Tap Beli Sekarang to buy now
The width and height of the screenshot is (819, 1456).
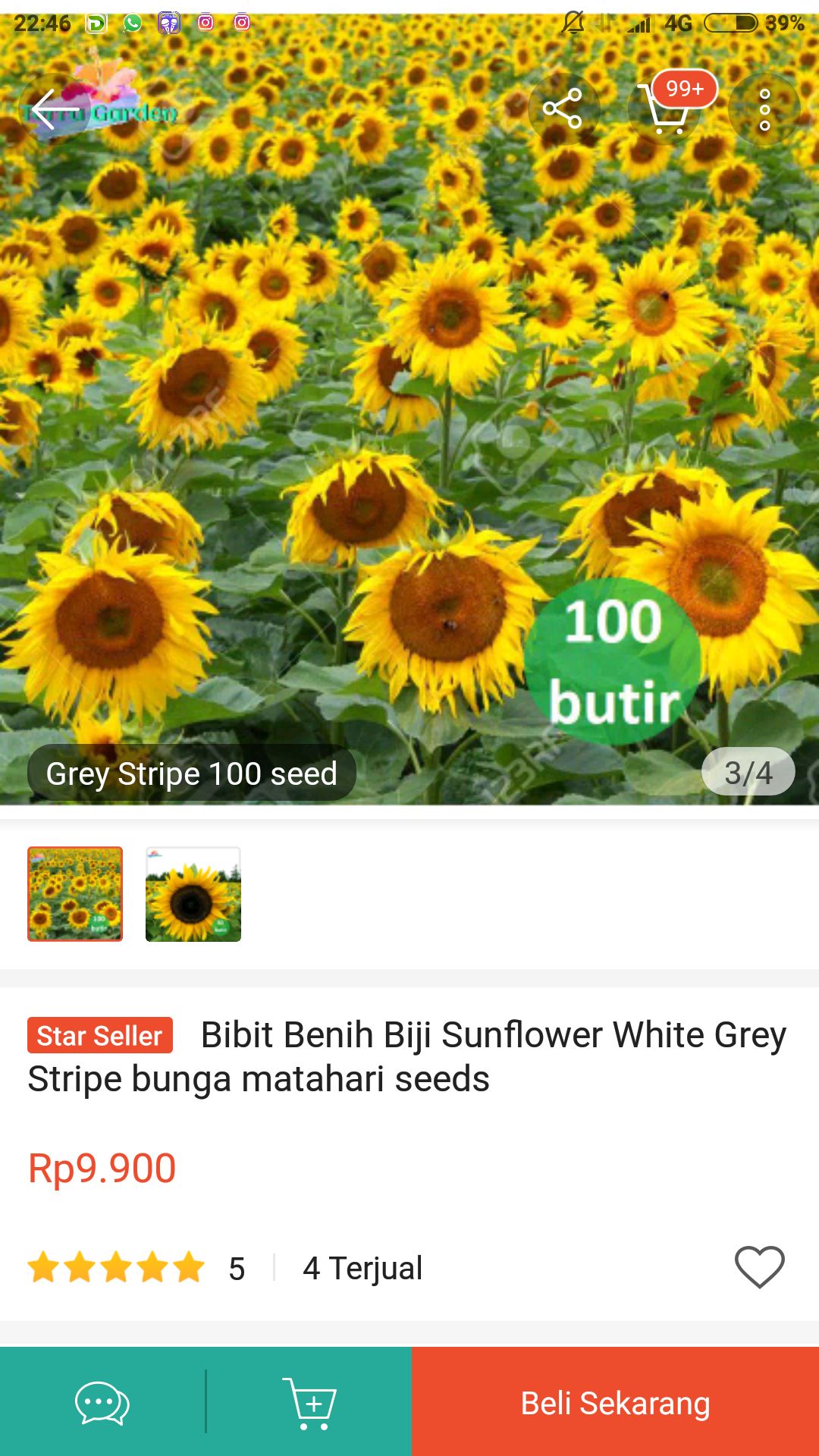(x=615, y=1402)
